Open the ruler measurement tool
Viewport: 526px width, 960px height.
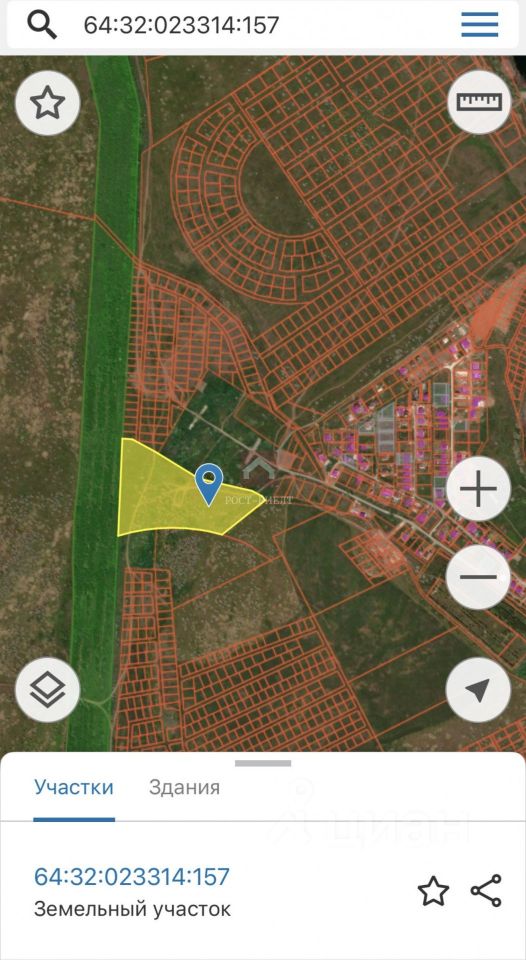(x=479, y=102)
